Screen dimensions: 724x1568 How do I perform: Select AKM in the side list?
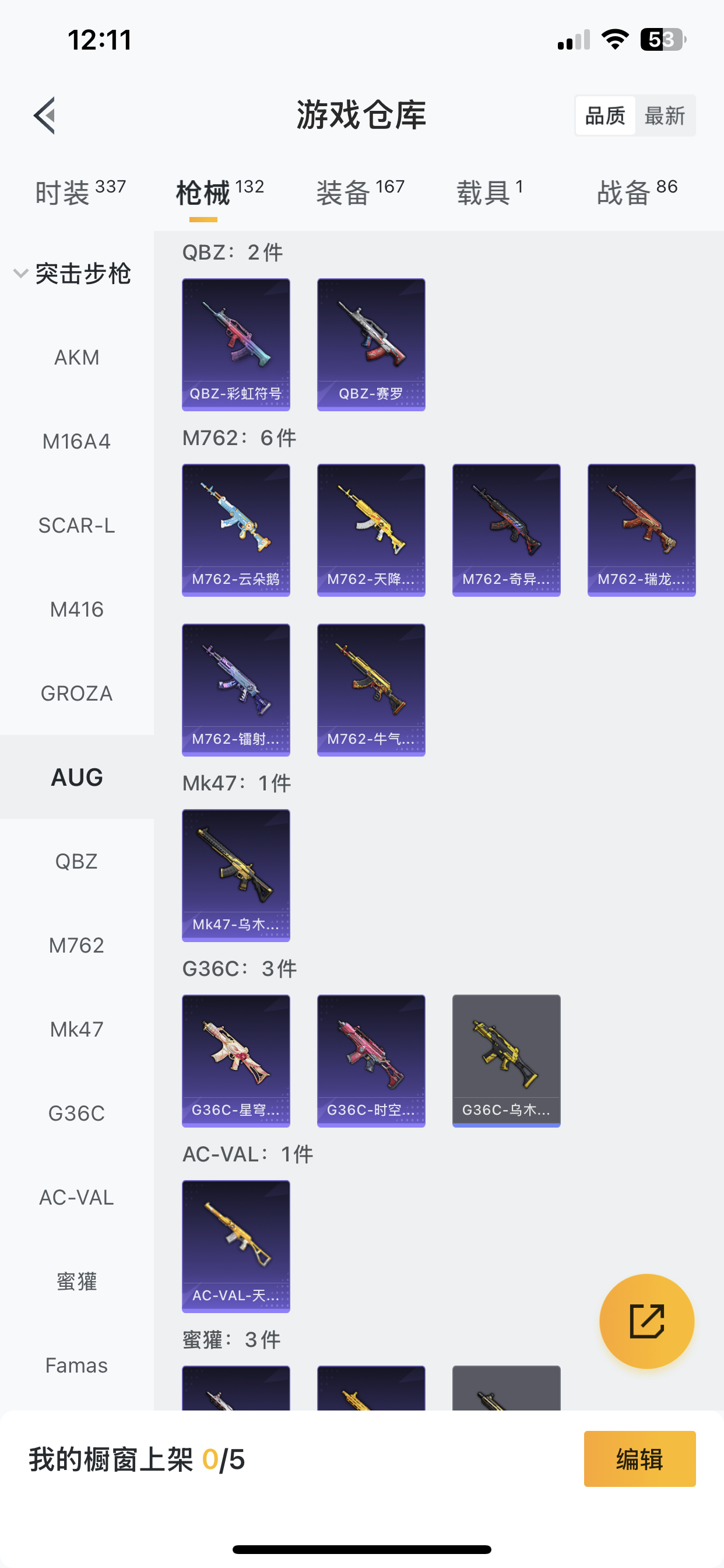click(x=77, y=358)
